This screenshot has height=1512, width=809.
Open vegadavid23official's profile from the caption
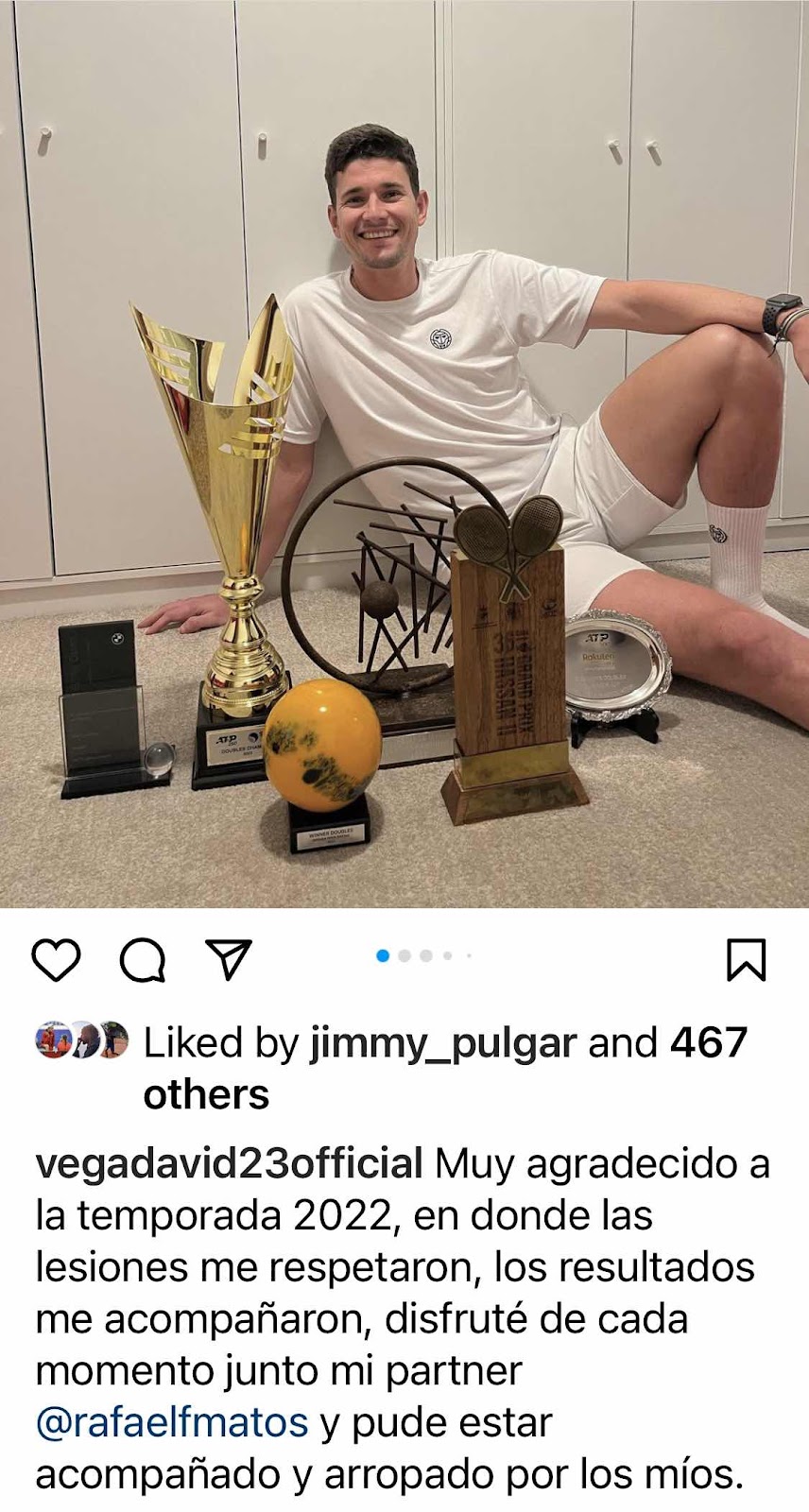coord(228,1163)
